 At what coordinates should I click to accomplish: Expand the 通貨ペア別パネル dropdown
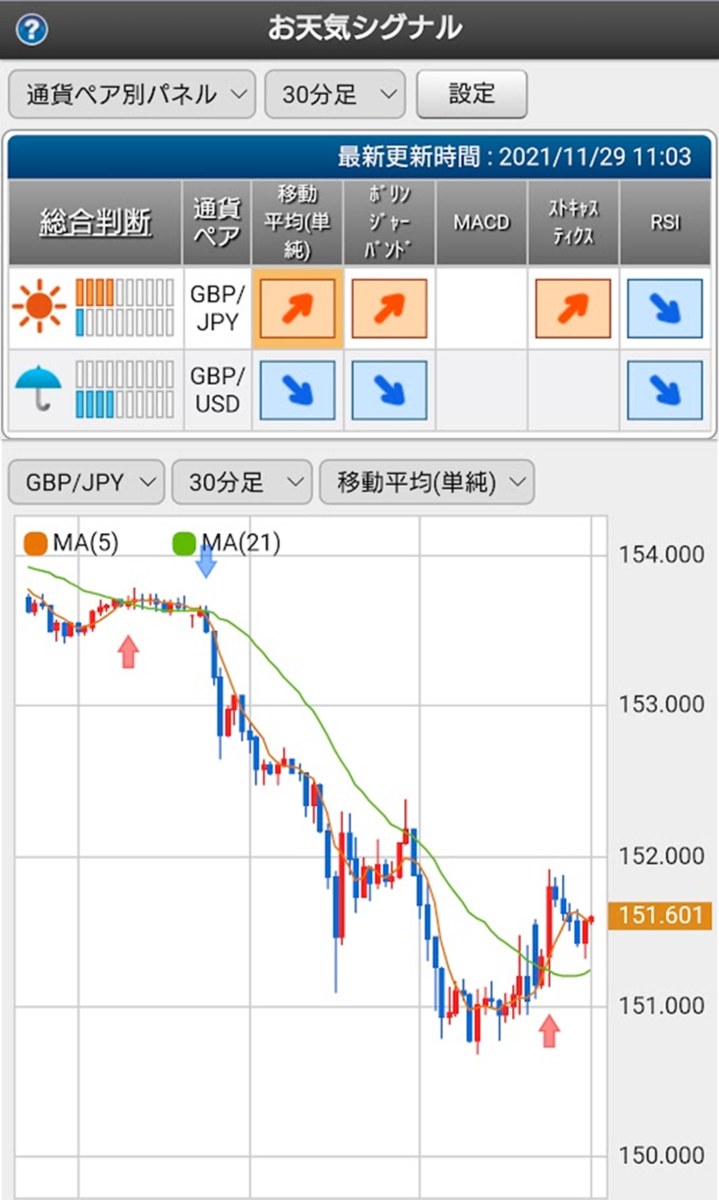132,94
